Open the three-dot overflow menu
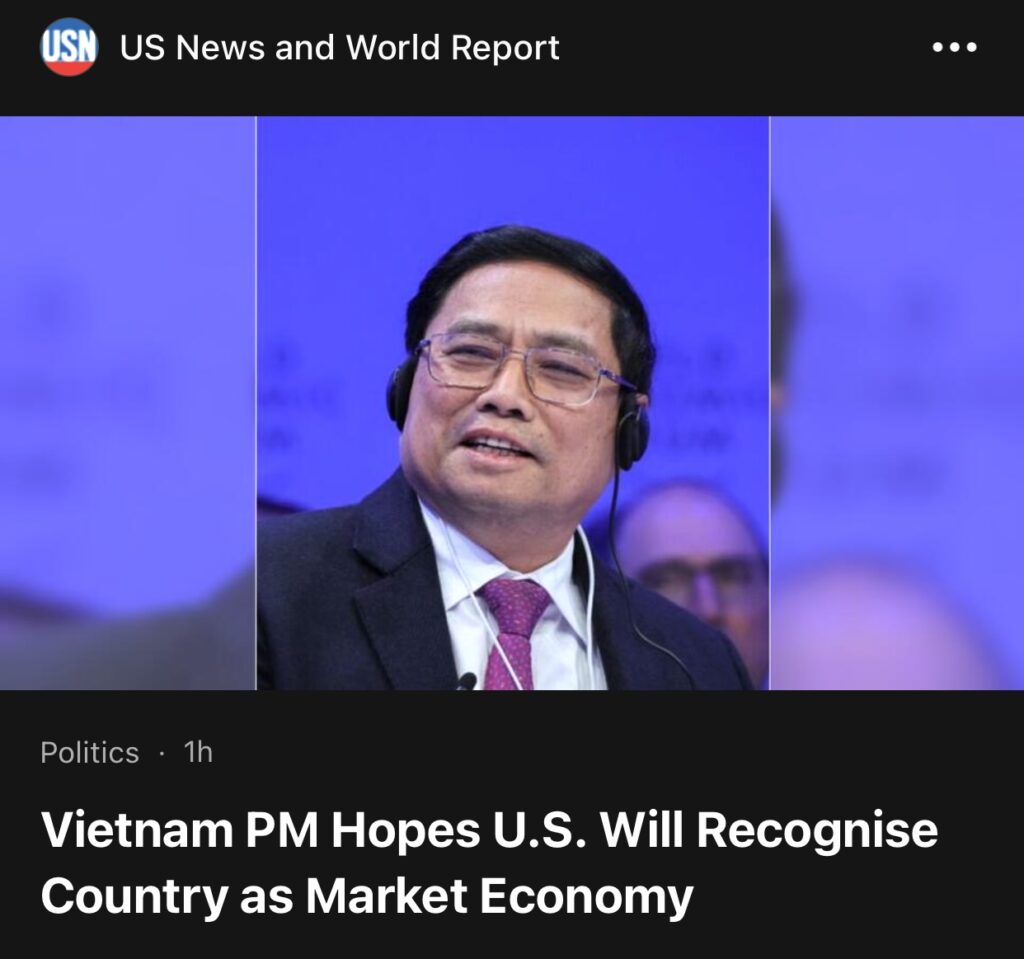Screen dimensions: 1024x959 click(x=953, y=47)
